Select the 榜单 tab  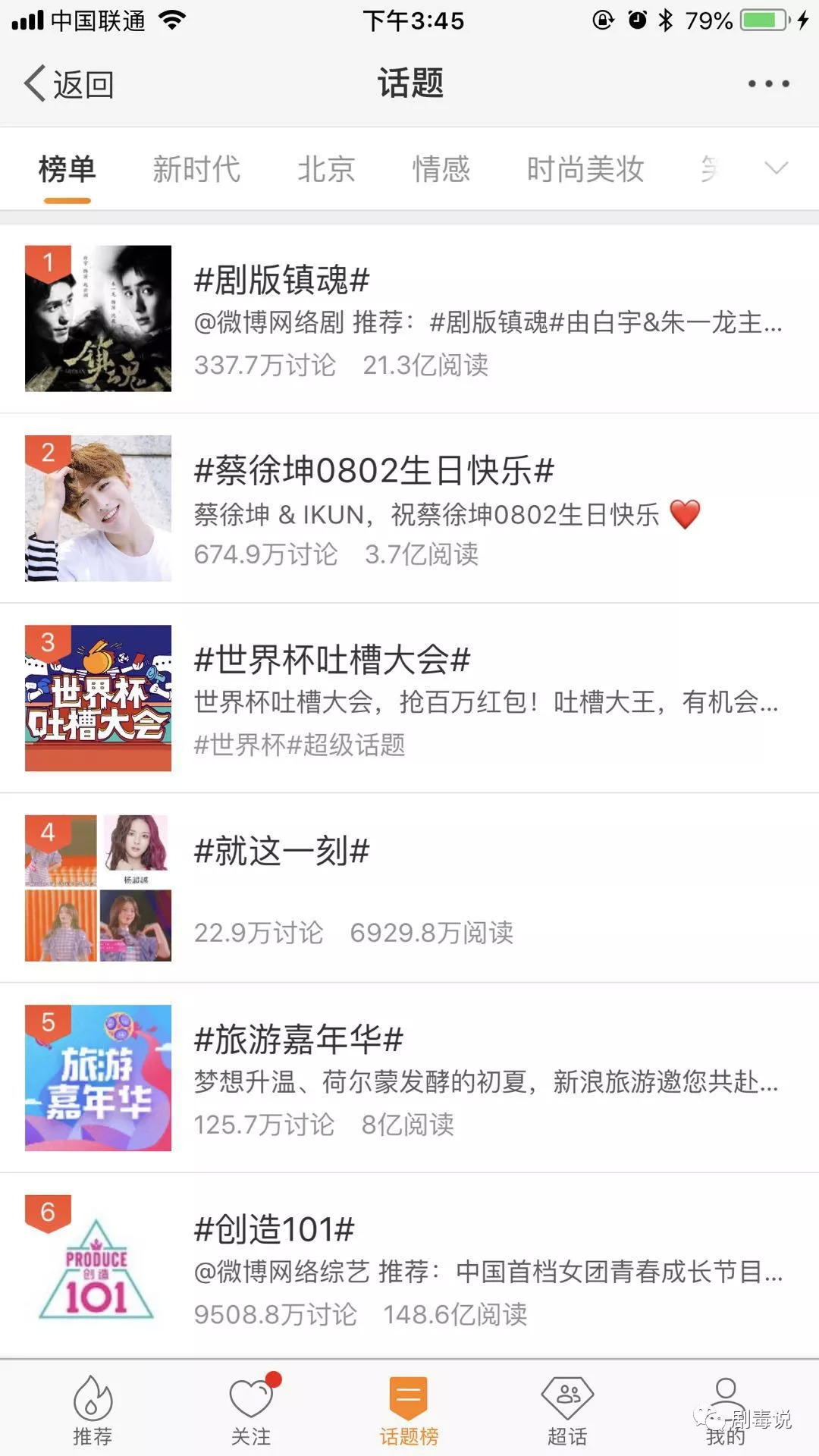[x=67, y=169]
